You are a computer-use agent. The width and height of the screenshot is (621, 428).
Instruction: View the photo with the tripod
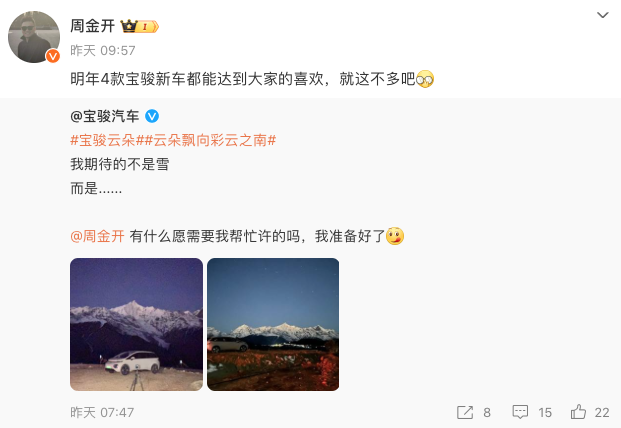tap(136, 324)
